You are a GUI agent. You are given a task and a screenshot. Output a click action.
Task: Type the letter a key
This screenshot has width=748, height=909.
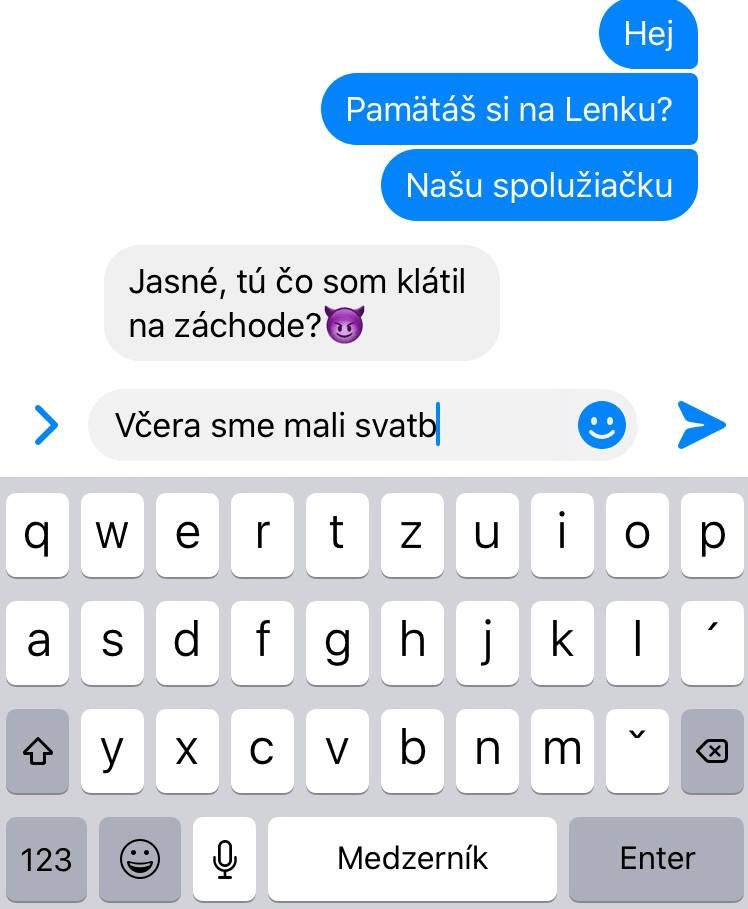(37, 642)
